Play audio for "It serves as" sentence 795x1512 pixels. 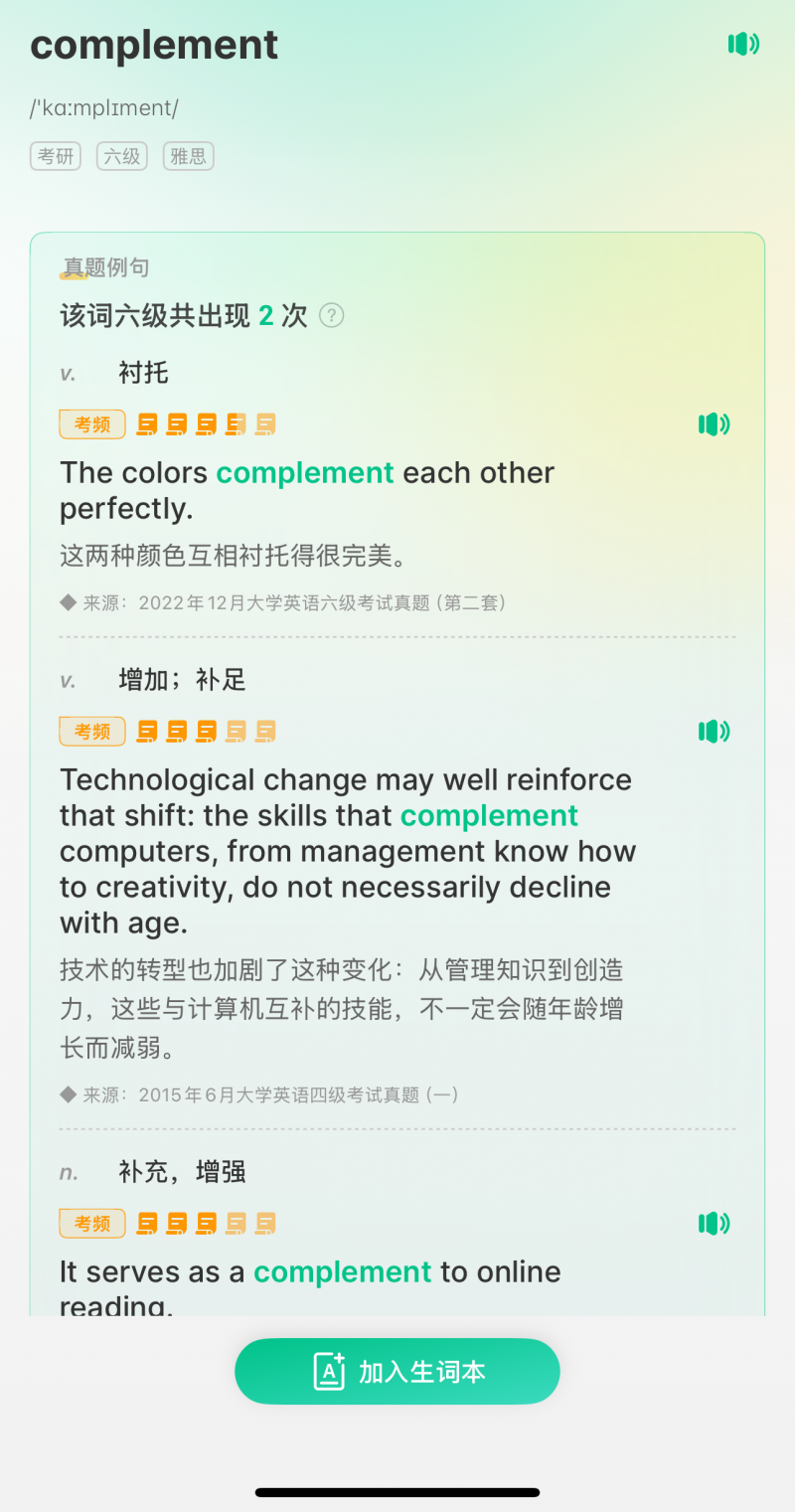(714, 1223)
